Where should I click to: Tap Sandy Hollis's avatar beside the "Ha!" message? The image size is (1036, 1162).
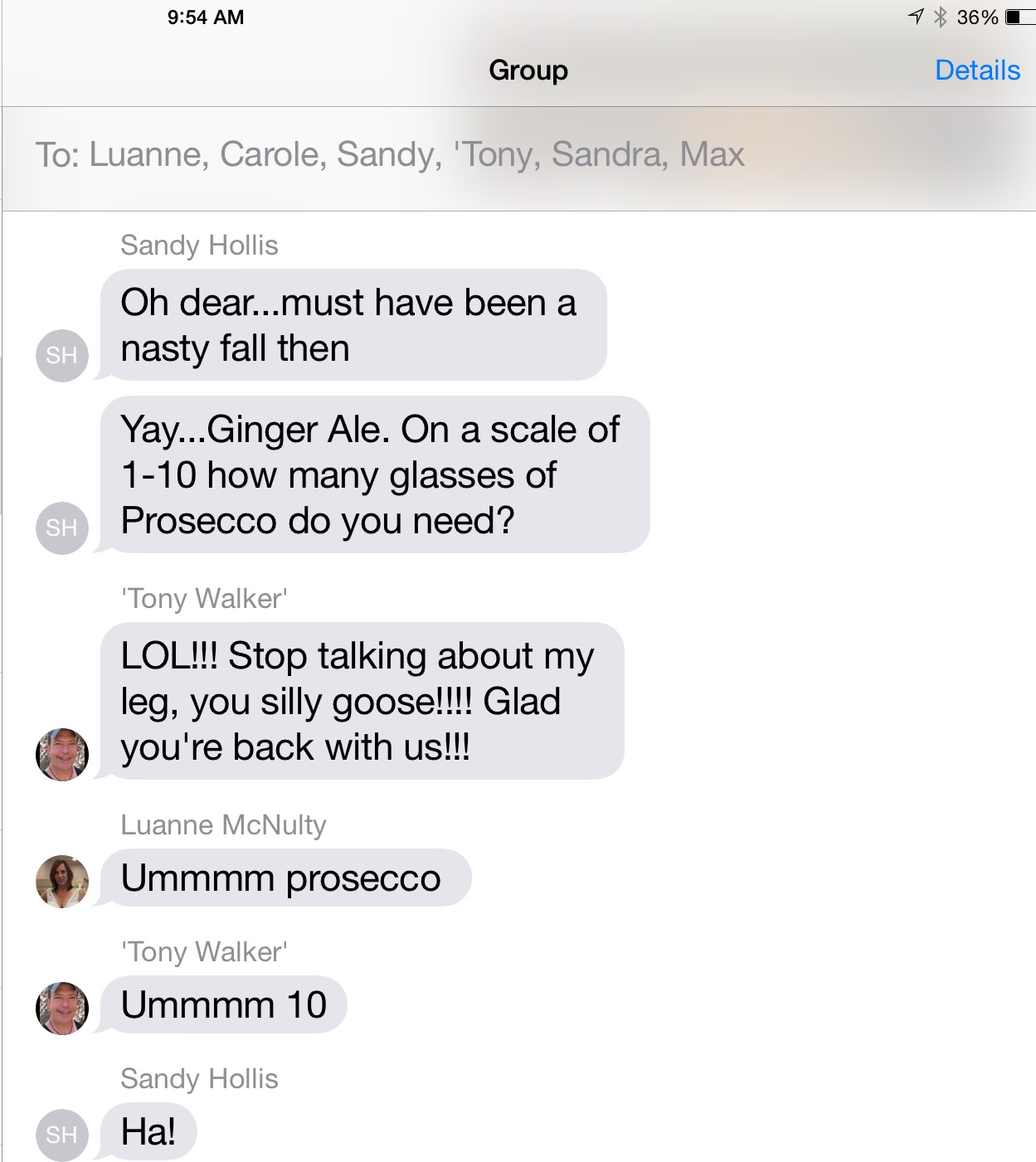[x=62, y=1134]
